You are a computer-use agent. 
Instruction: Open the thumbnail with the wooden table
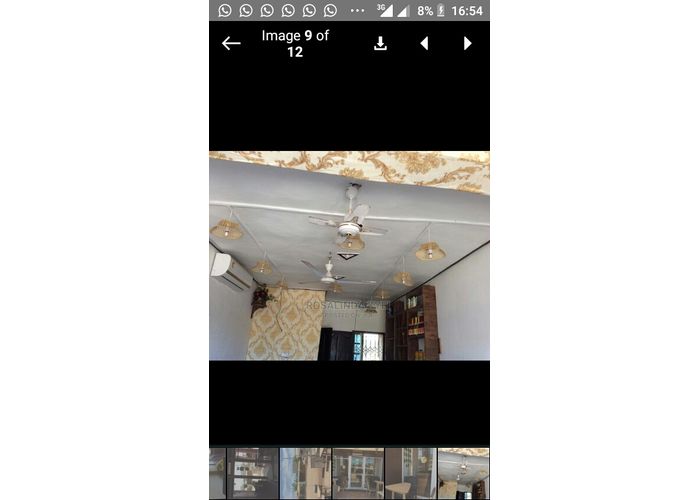[x=411, y=473]
